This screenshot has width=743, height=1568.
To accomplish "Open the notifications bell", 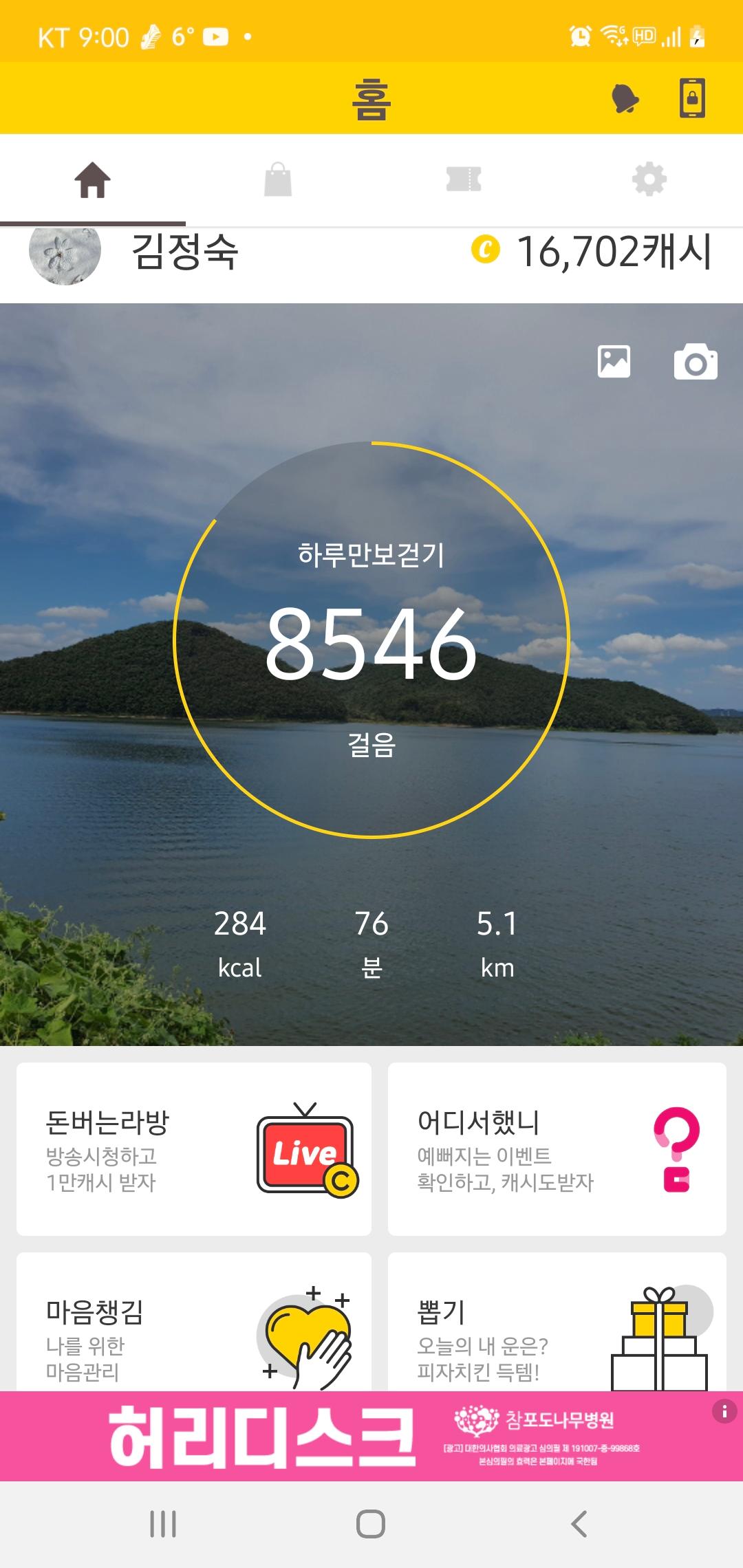I will [625, 99].
